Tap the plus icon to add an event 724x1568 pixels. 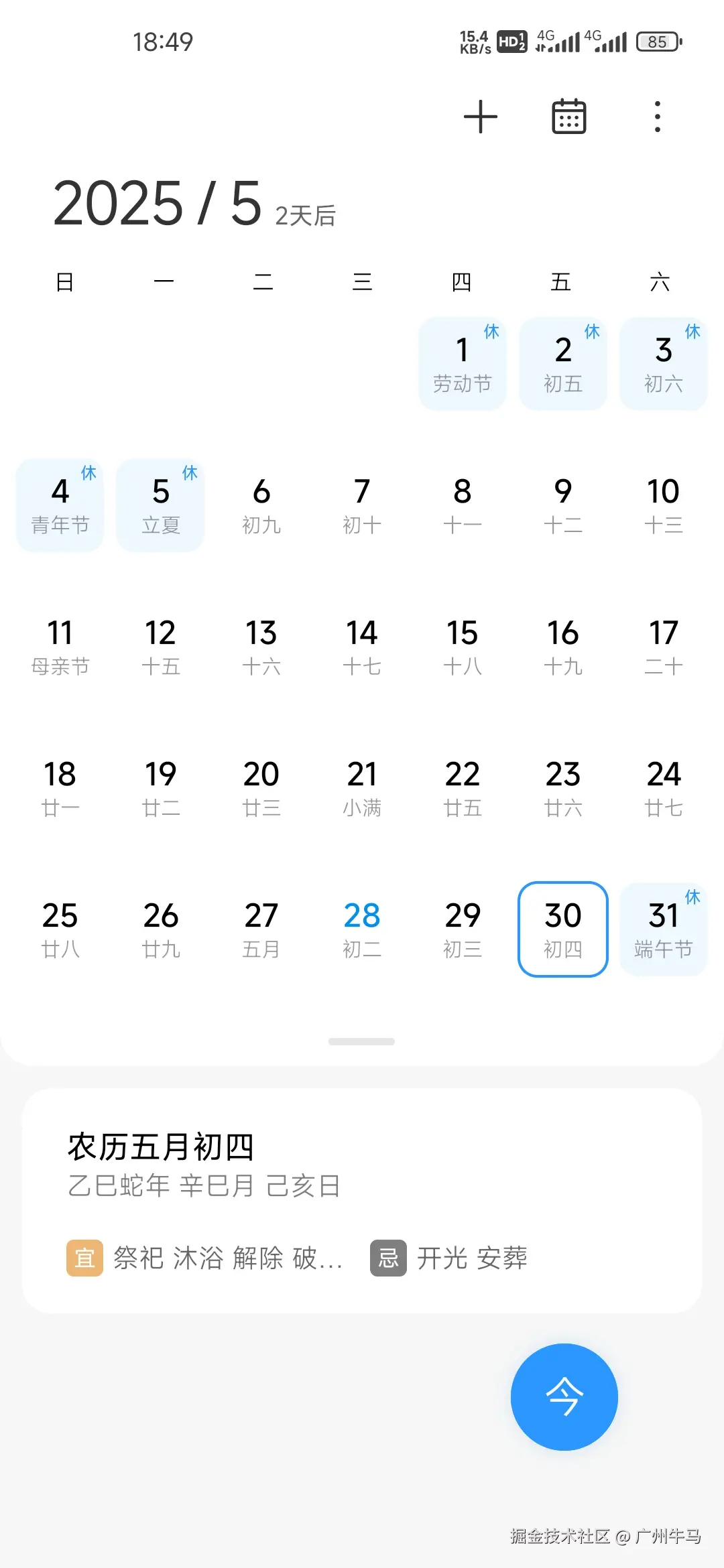click(x=481, y=116)
